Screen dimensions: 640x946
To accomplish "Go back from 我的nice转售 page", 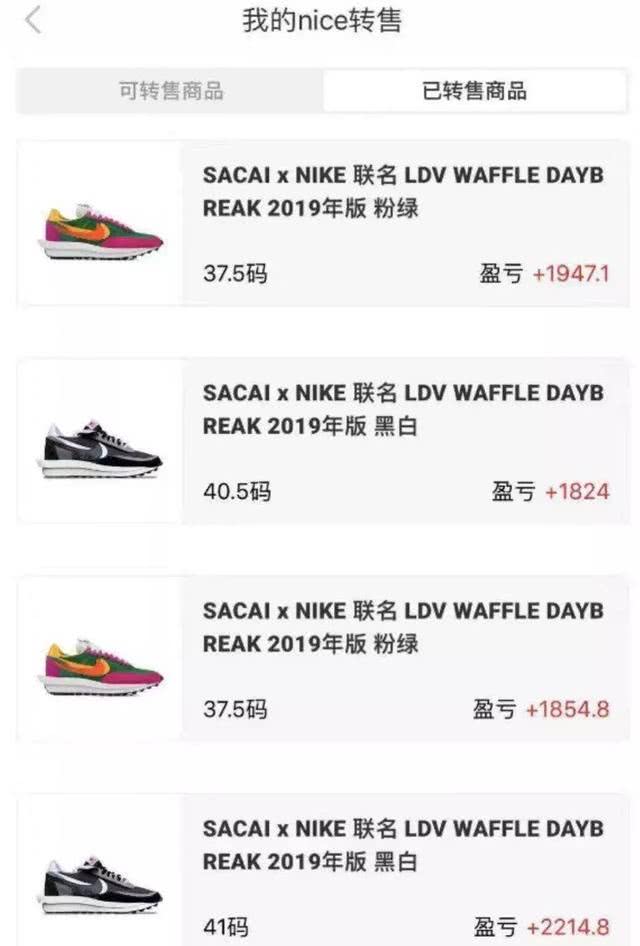I will [x=33, y=21].
